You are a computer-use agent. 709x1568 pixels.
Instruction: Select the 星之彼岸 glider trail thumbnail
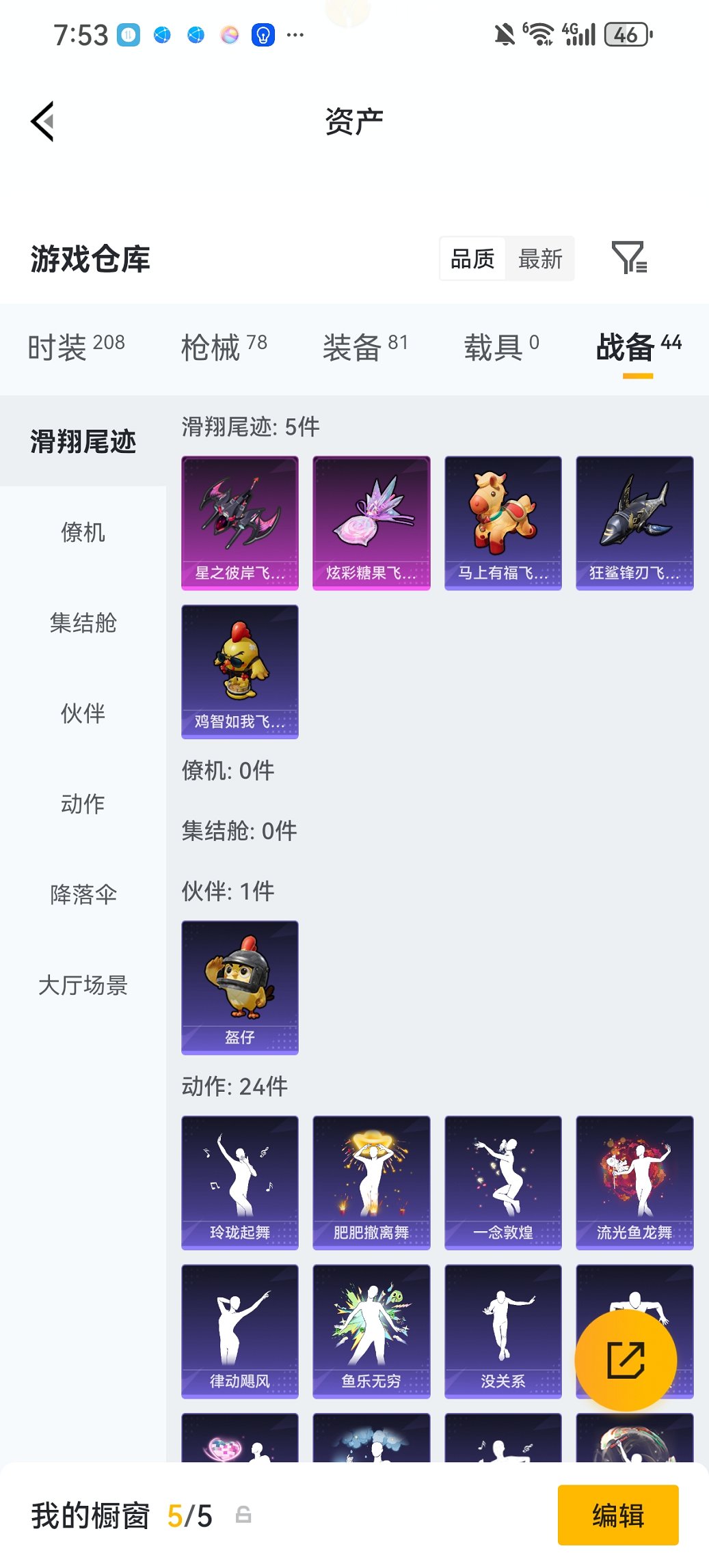239,521
